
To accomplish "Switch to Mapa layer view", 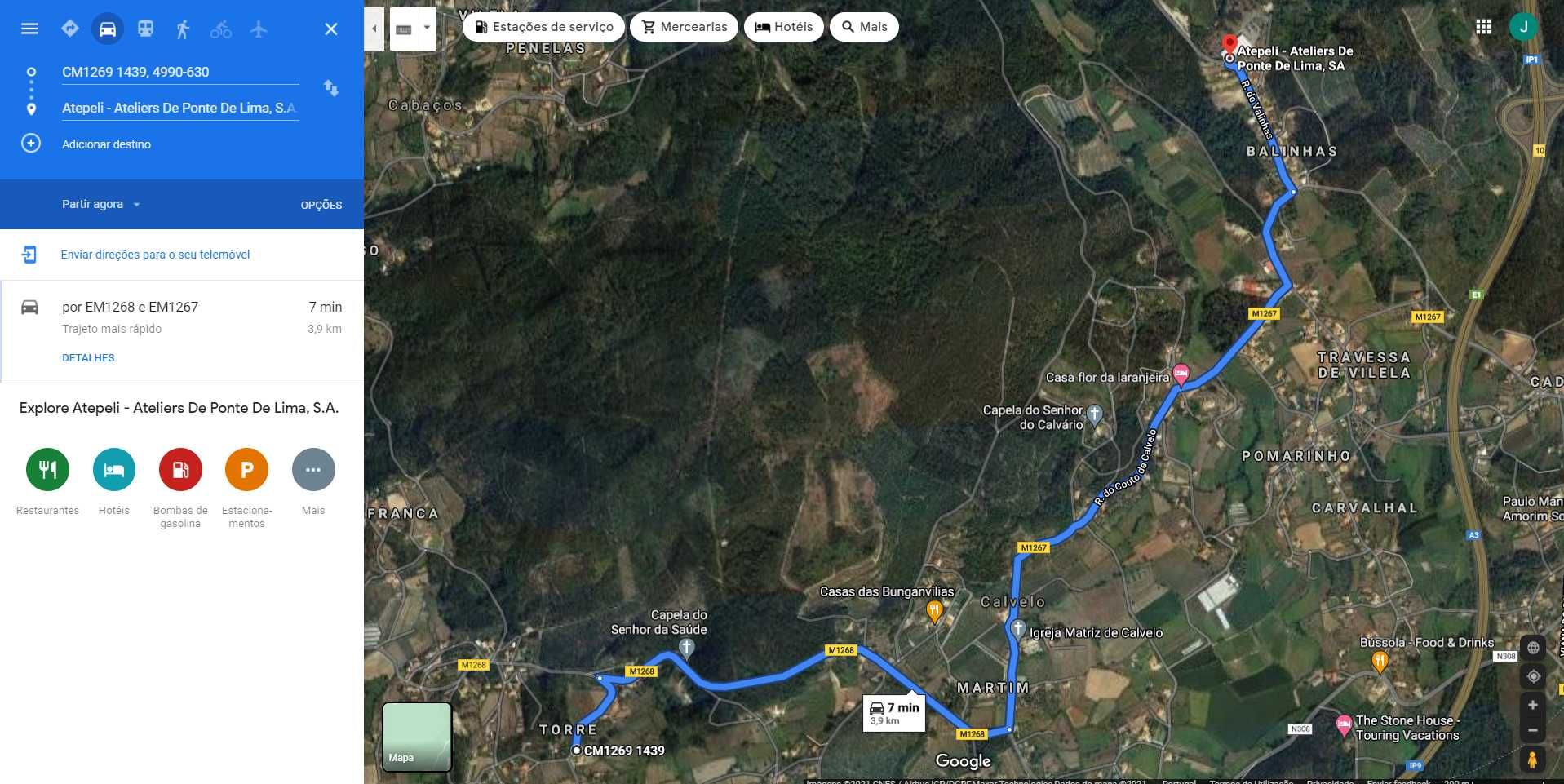I will coord(417,737).
